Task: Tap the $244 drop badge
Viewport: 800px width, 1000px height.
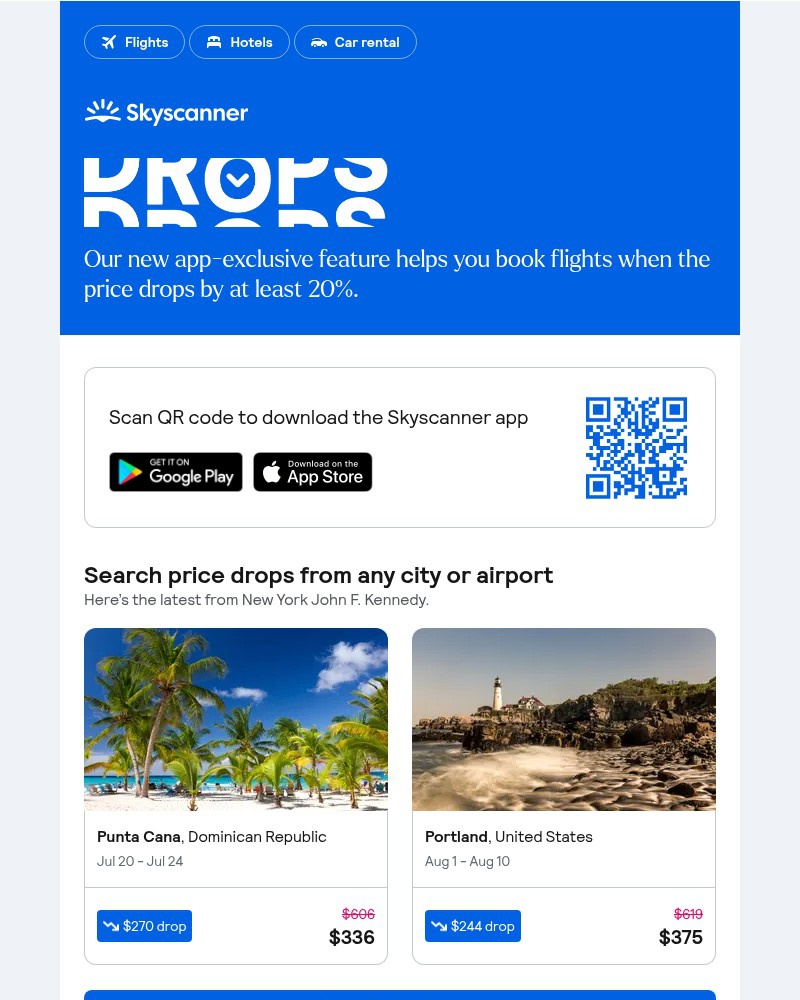Action: [472, 926]
